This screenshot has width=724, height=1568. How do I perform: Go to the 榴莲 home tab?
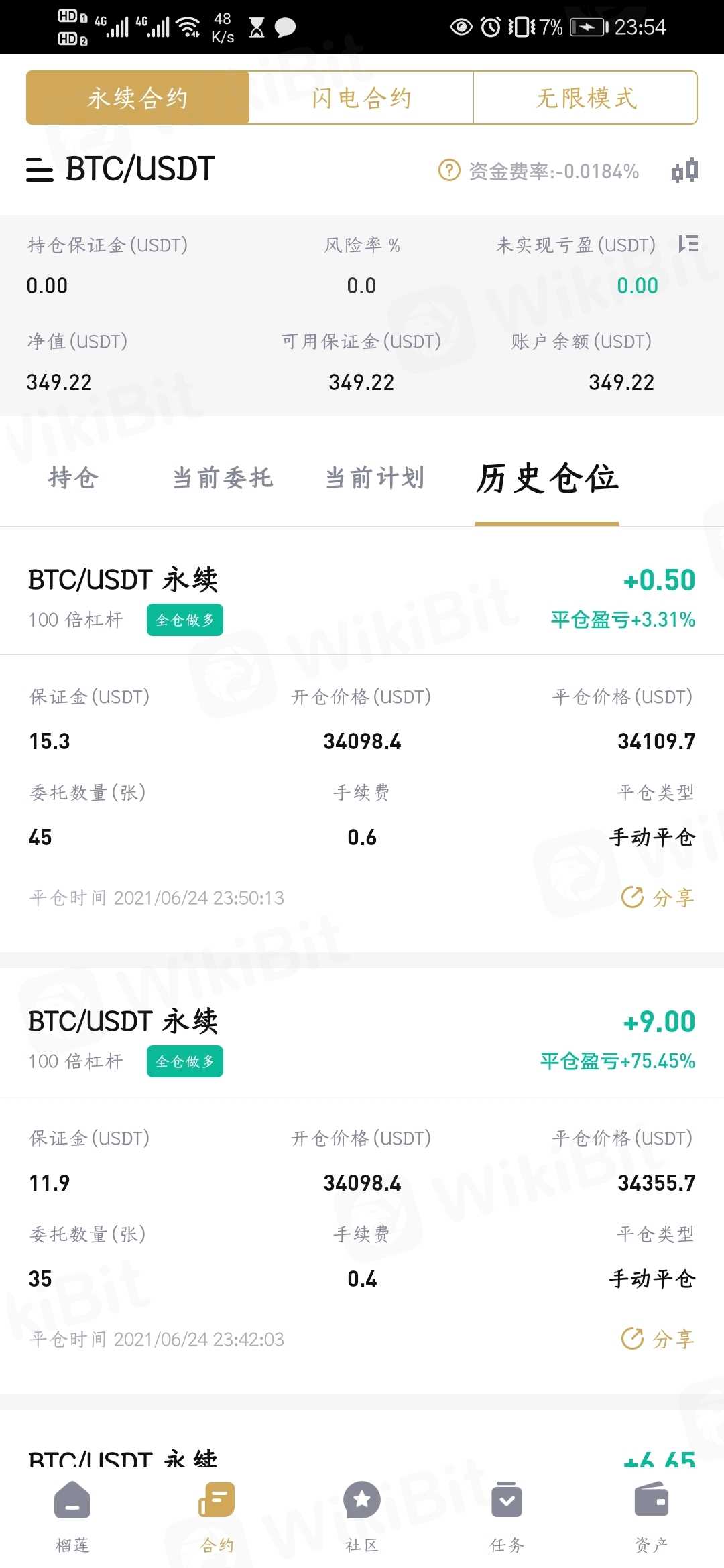click(72, 1516)
